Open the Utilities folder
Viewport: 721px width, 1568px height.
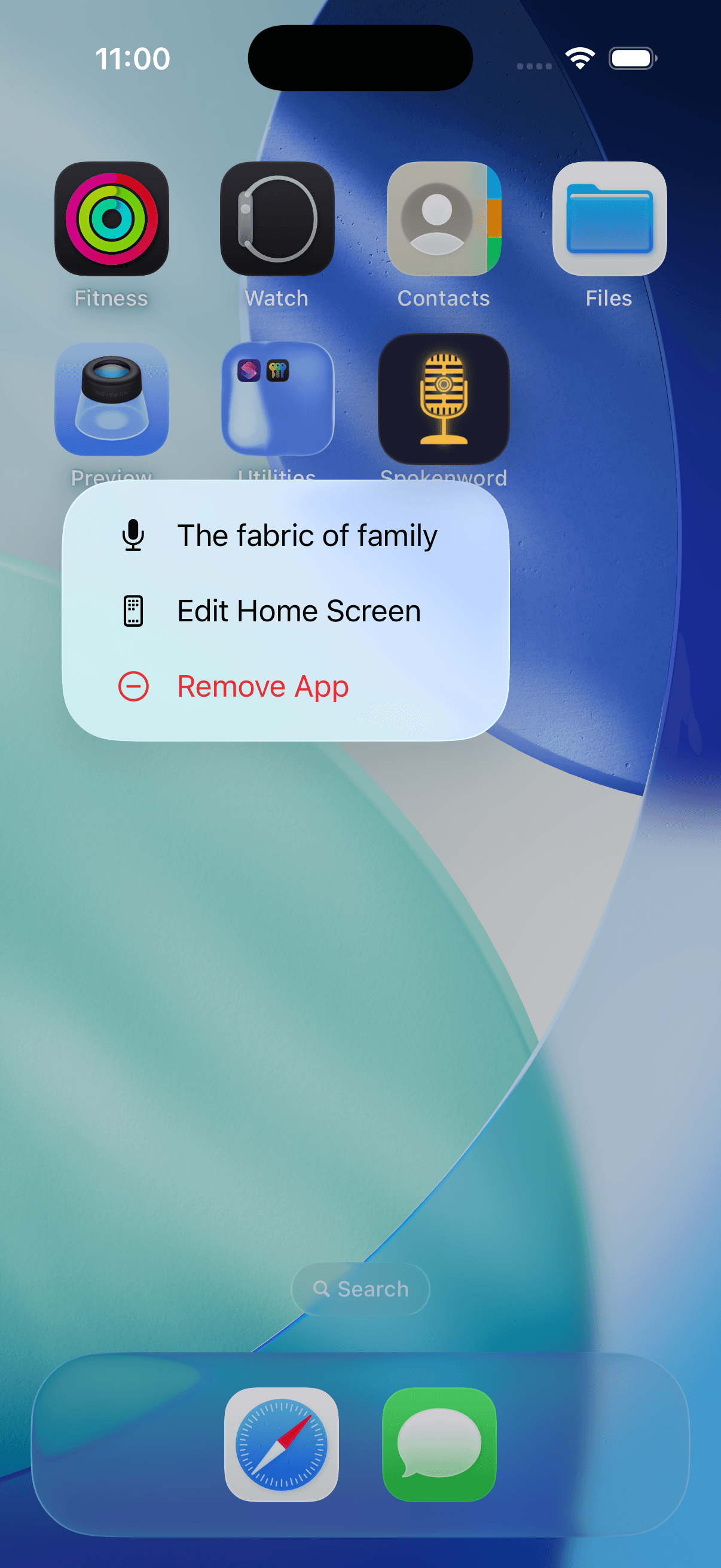coord(277,399)
